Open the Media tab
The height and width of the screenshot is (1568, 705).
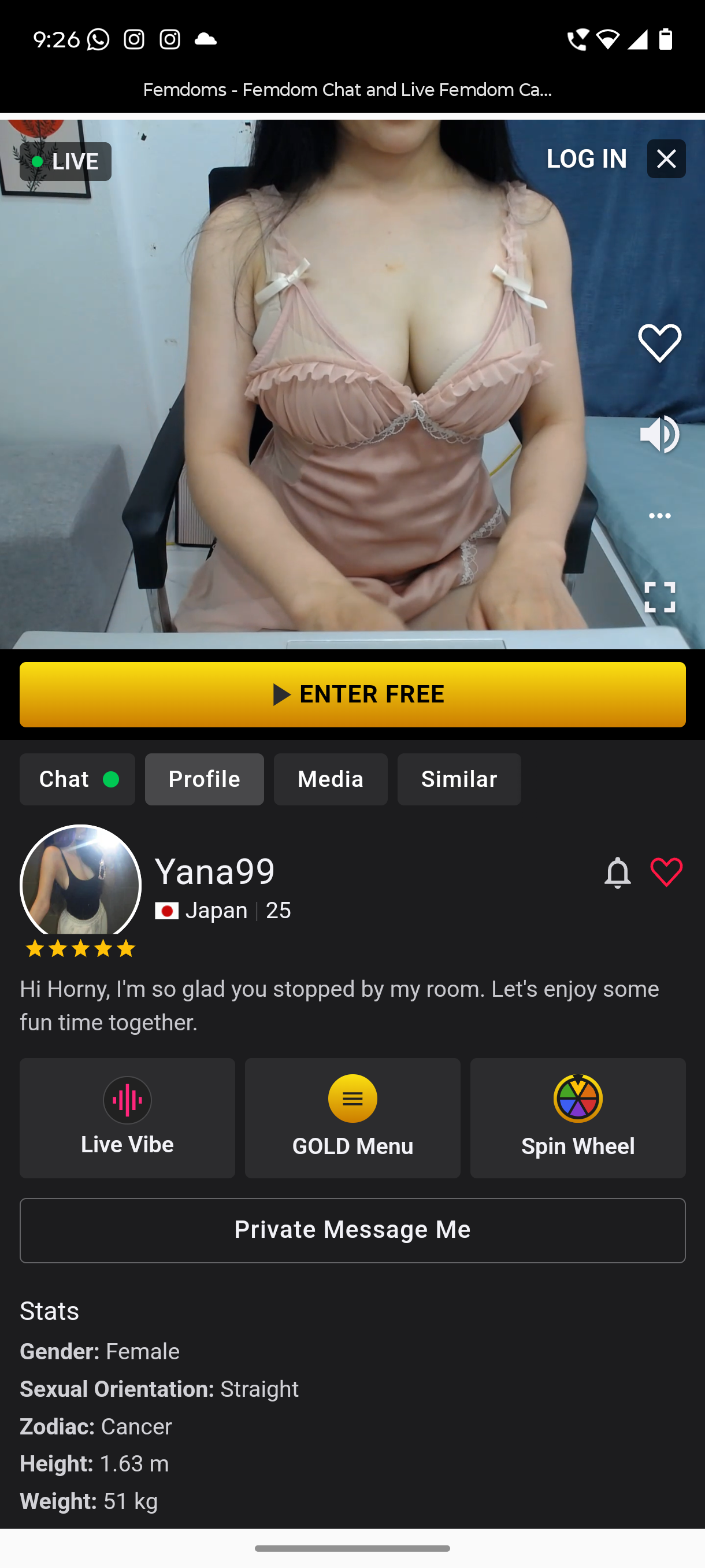click(331, 780)
